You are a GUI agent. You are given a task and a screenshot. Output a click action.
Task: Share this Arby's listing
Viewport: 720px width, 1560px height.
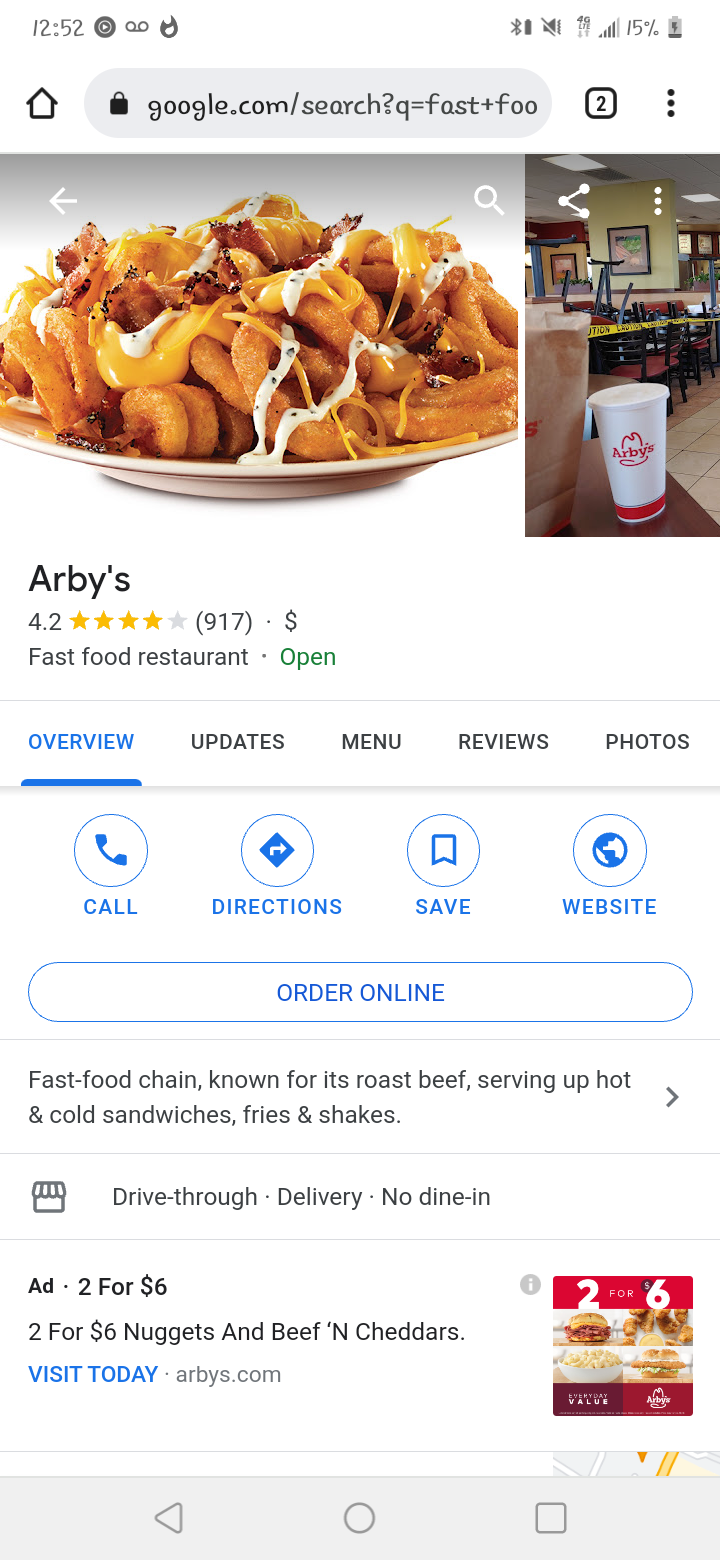point(574,201)
